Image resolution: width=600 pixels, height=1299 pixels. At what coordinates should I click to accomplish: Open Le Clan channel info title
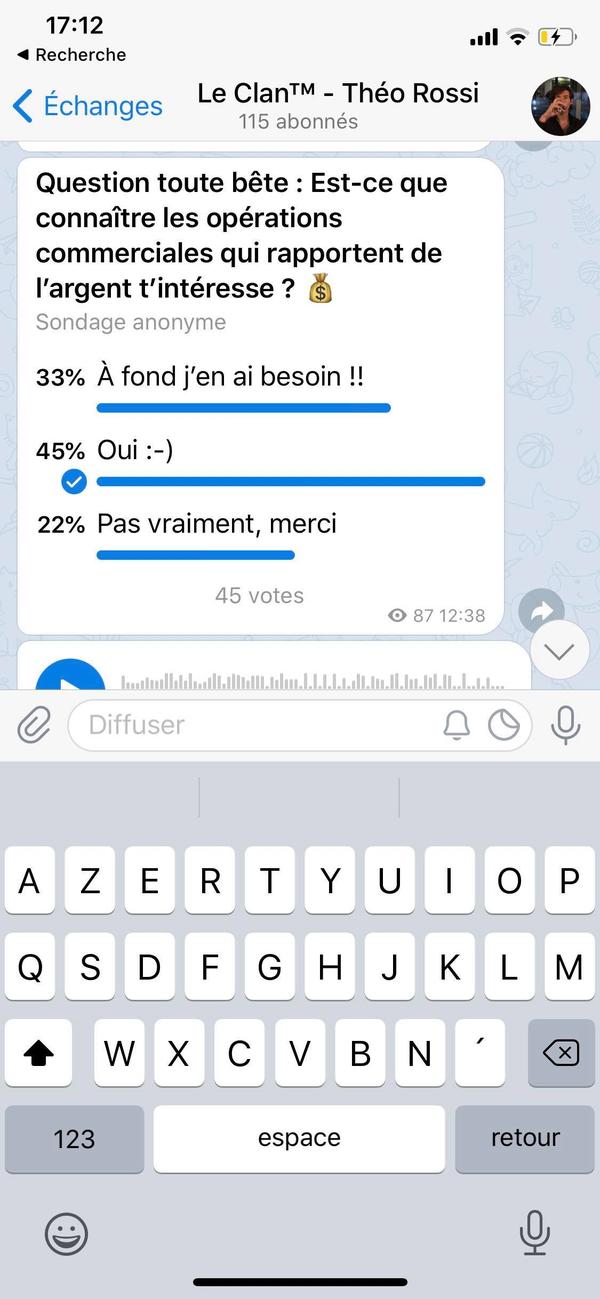(338, 94)
